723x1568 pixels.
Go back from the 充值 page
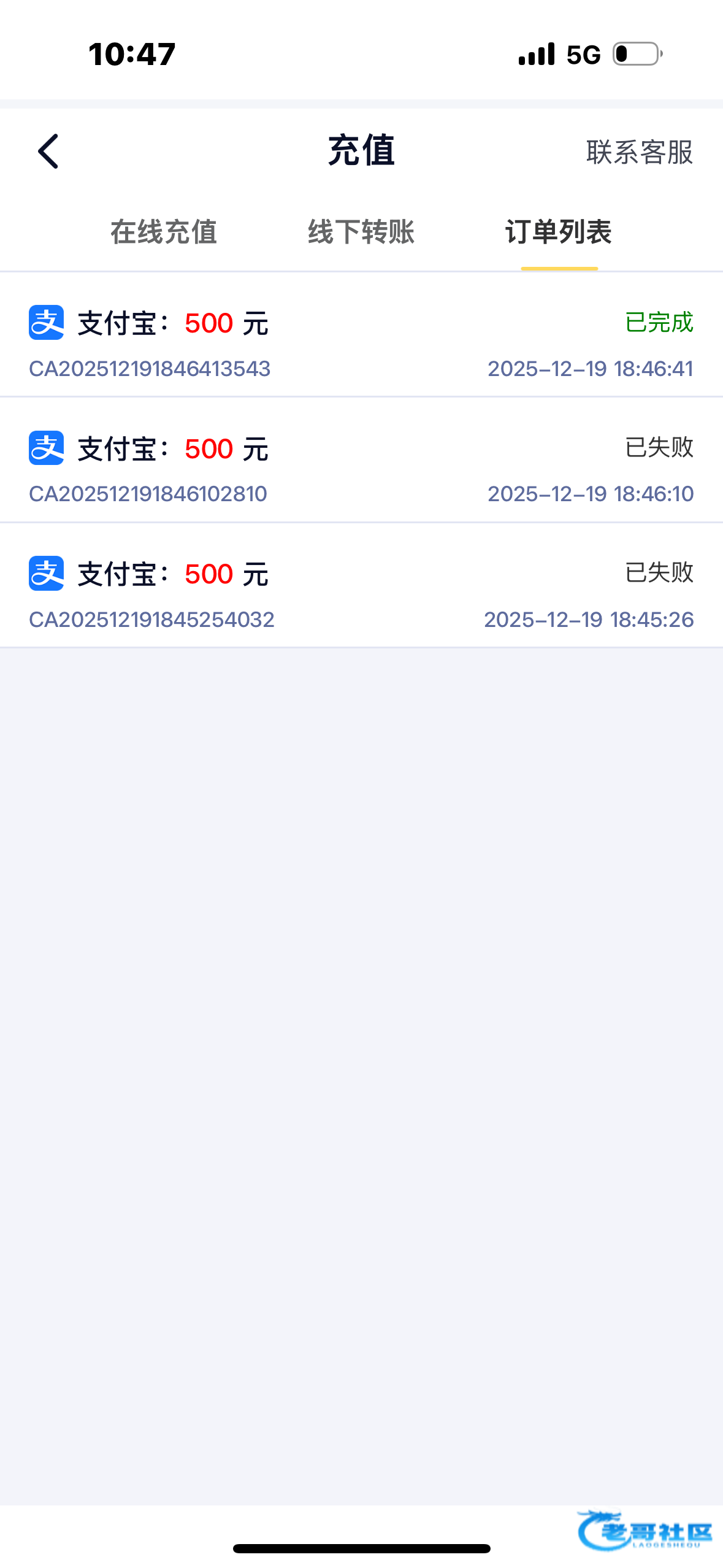(48, 152)
